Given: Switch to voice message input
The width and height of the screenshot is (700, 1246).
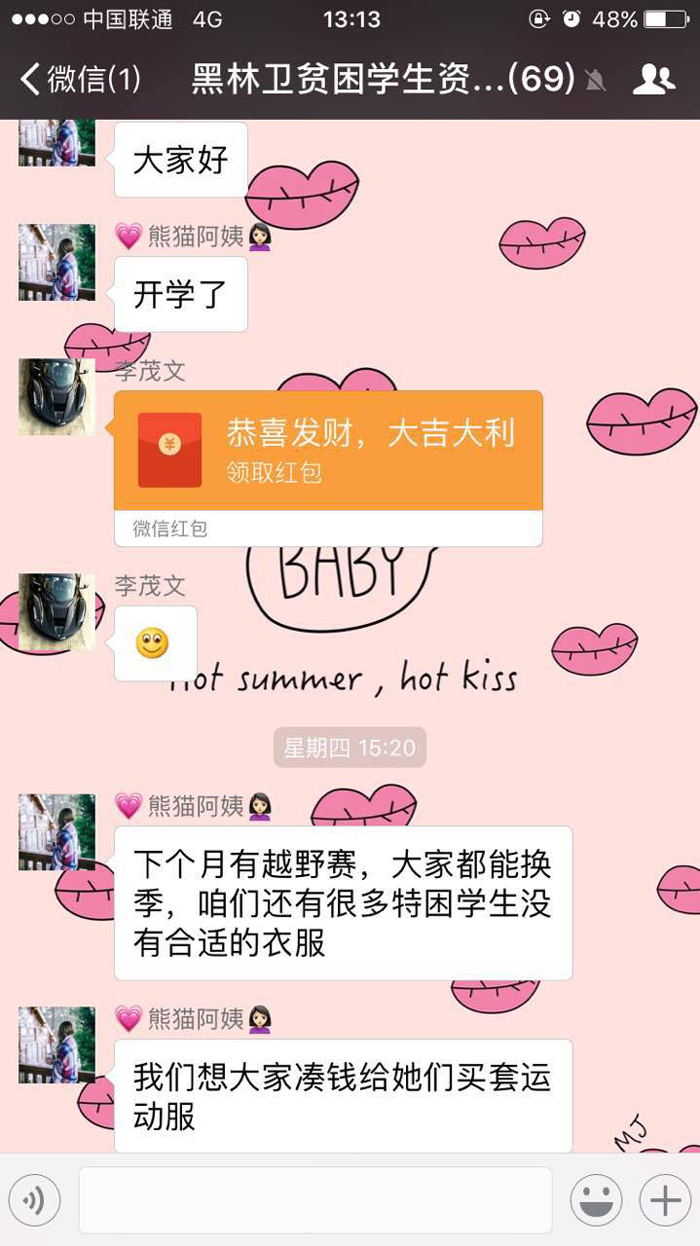Looking at the screenshot, I should (34, 1200).
